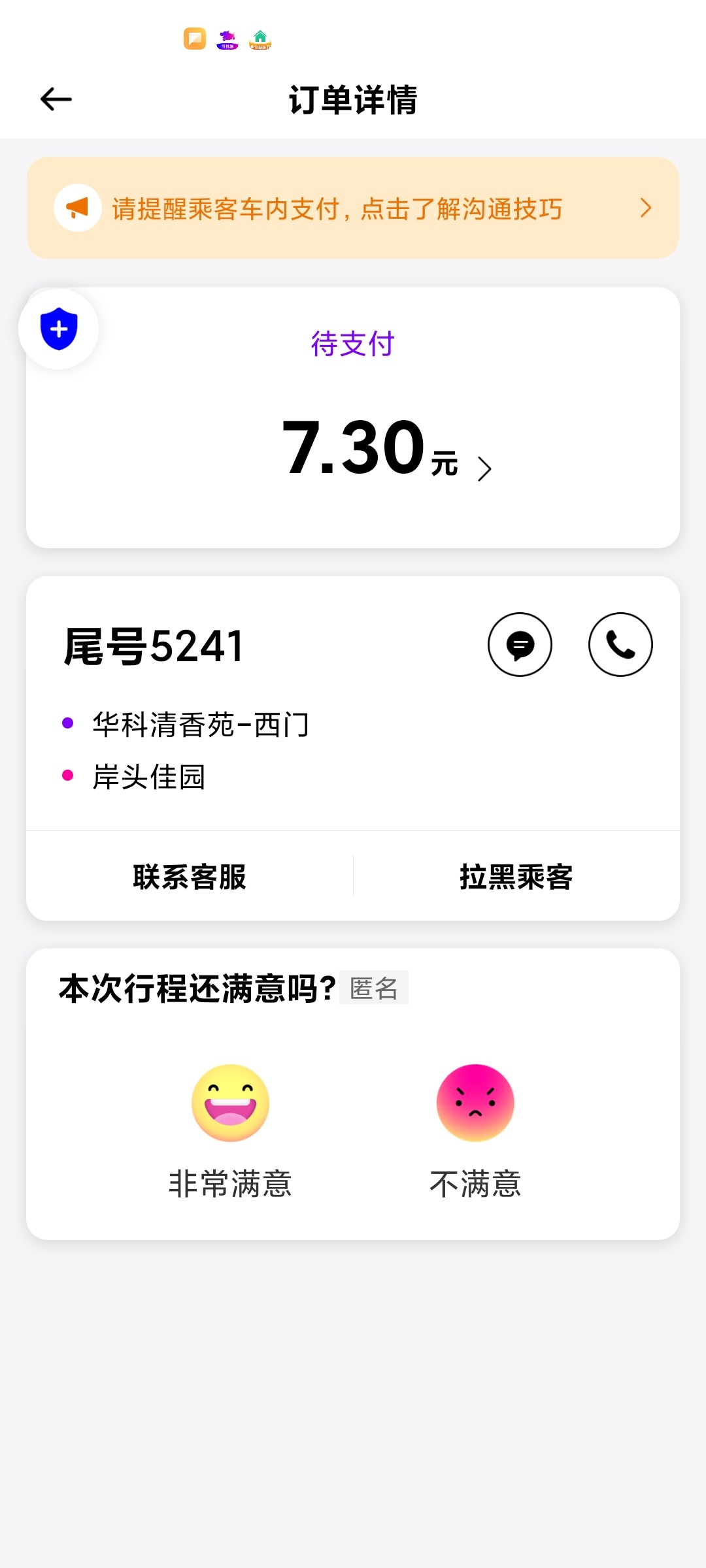The image size is (706, 1568).
Task: Open the in-car payment reminder banner
Action: point(353,208)
